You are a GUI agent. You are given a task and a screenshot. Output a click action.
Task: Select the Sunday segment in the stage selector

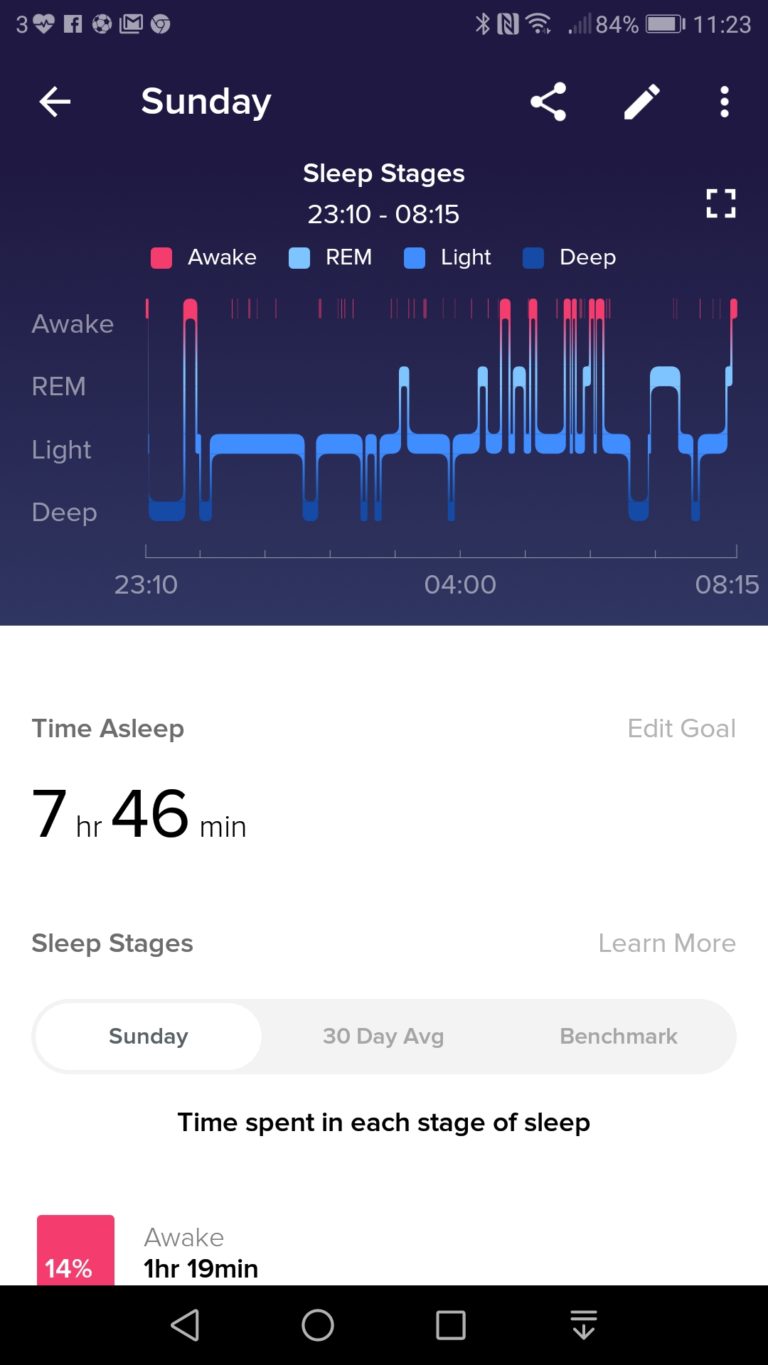click(147, 1036)
